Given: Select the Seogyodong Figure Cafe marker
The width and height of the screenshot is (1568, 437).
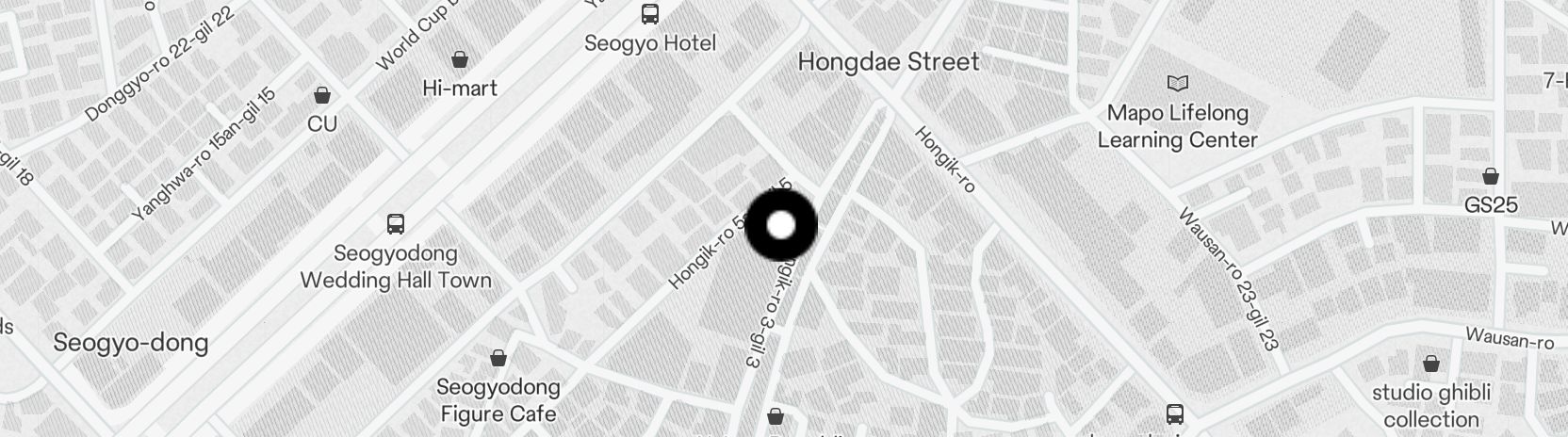Looking at the screenshot, I should tap(498, 359).
